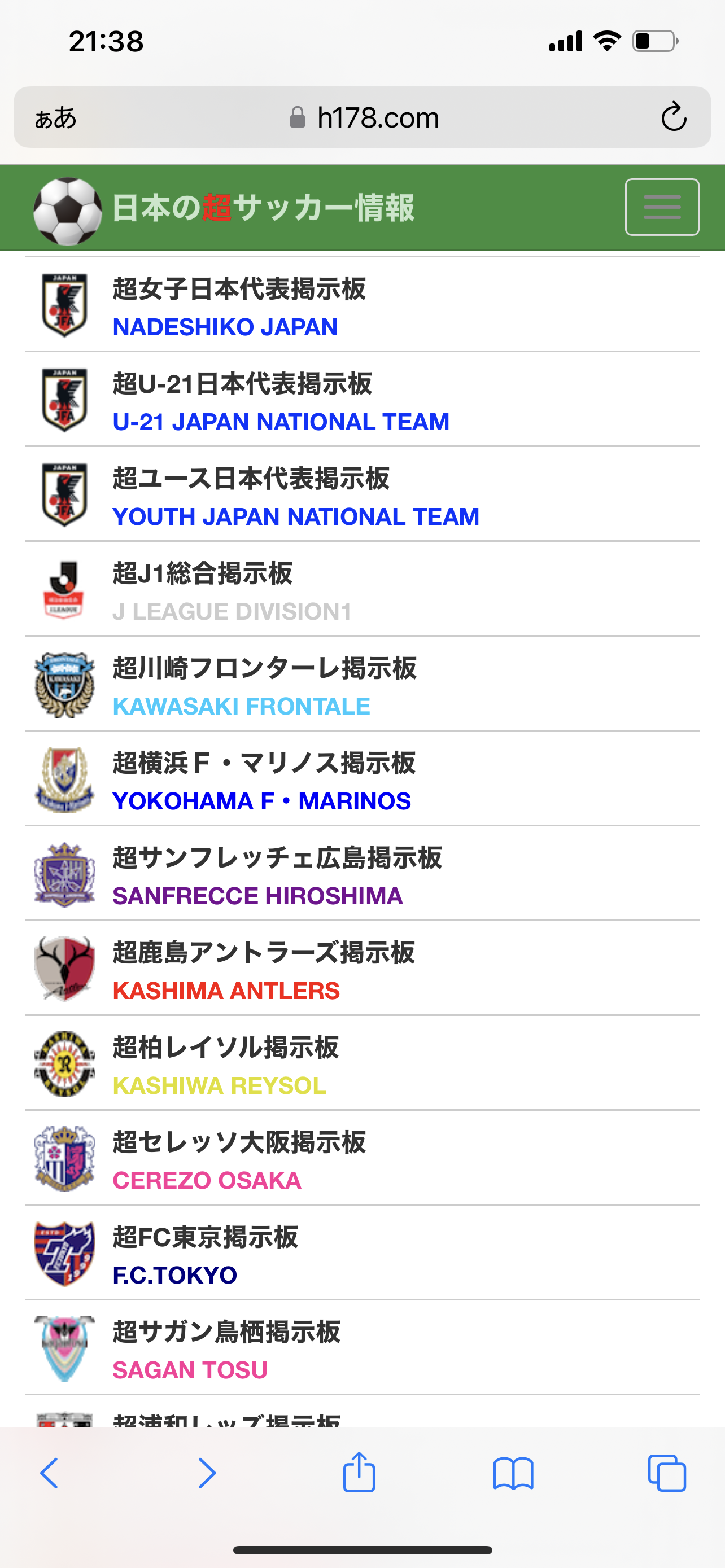Go back to the previous page

point(50,1474)
